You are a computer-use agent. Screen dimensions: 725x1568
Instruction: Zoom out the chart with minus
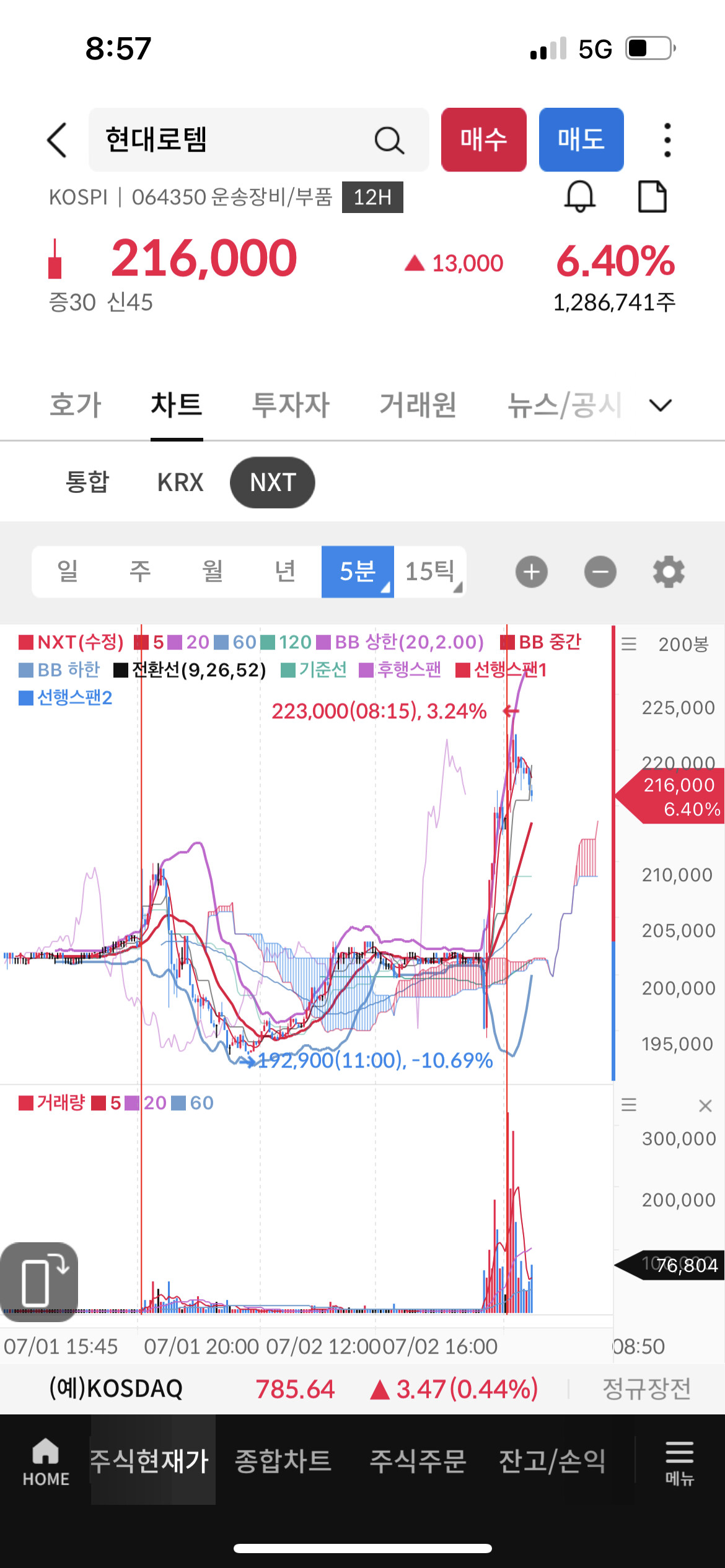pos(600,572)
